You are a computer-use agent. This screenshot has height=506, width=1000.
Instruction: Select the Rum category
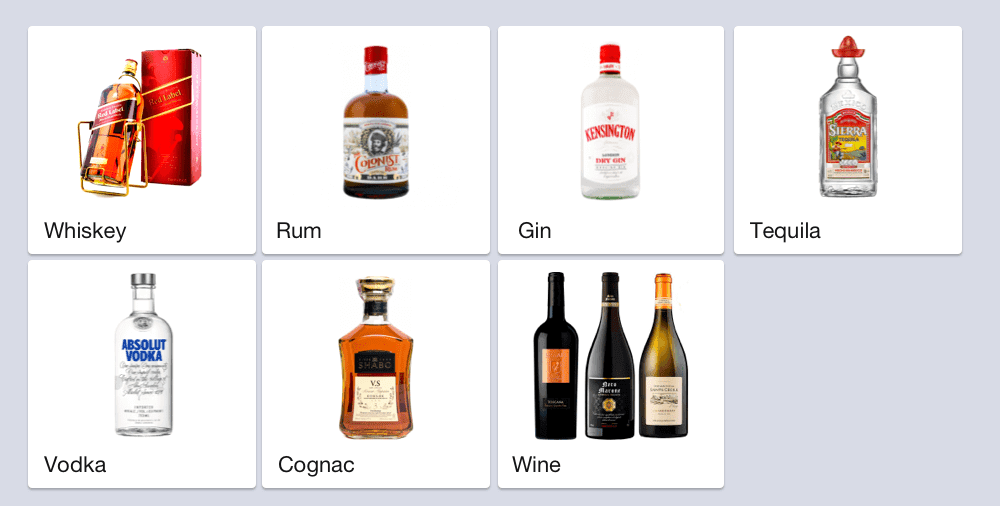(376, 140)
